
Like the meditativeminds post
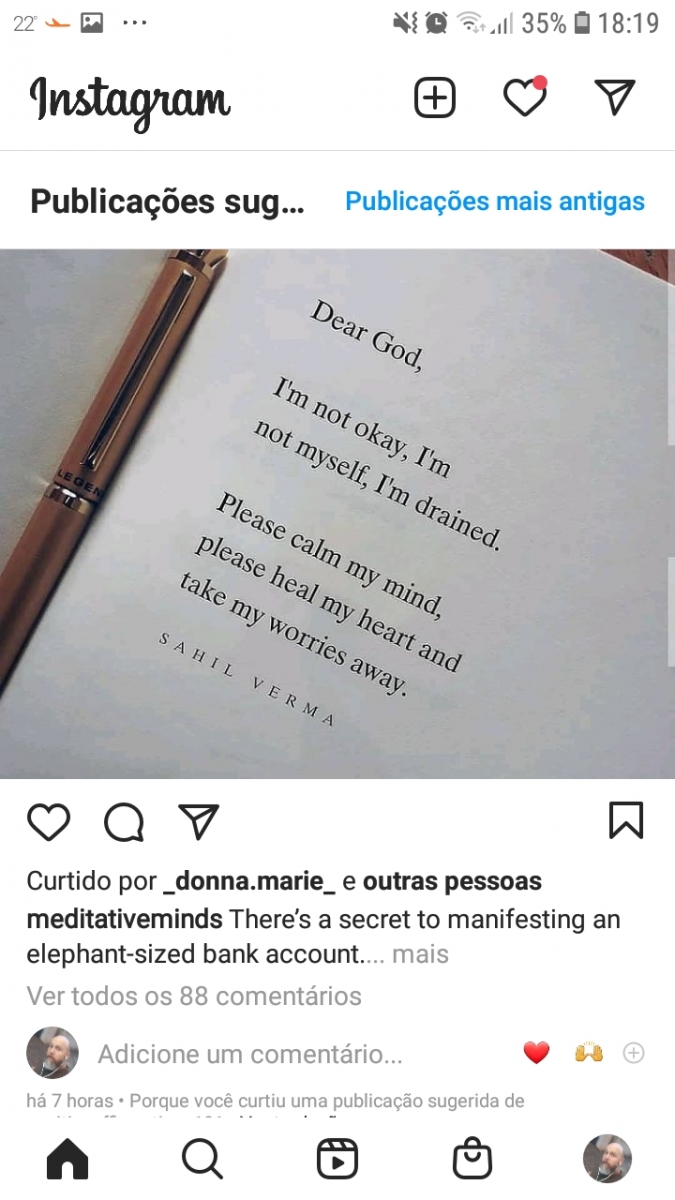pos(48,822)
